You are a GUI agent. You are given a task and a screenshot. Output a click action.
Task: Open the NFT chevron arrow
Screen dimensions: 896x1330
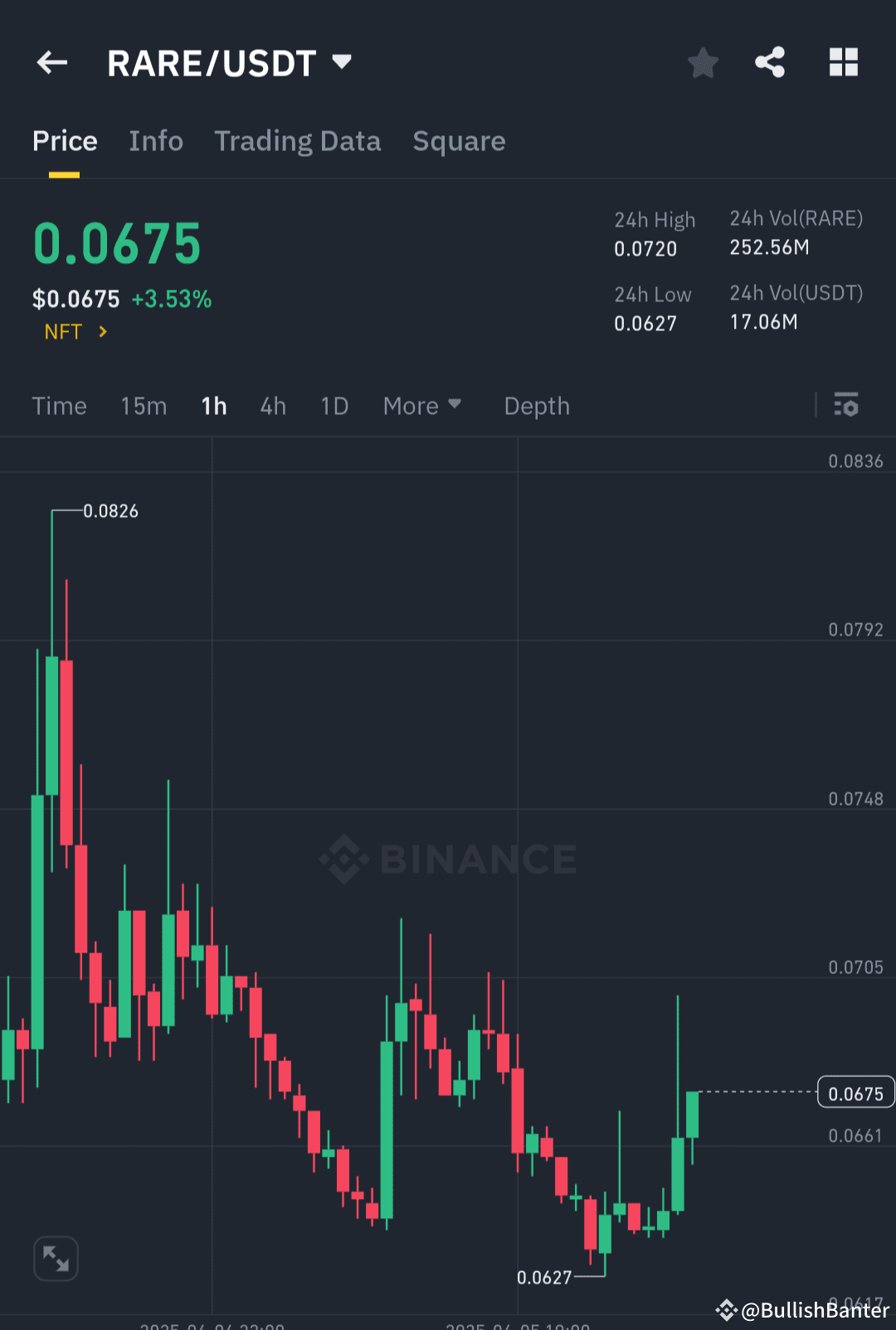pyautogui.click(x=102, y=331)
